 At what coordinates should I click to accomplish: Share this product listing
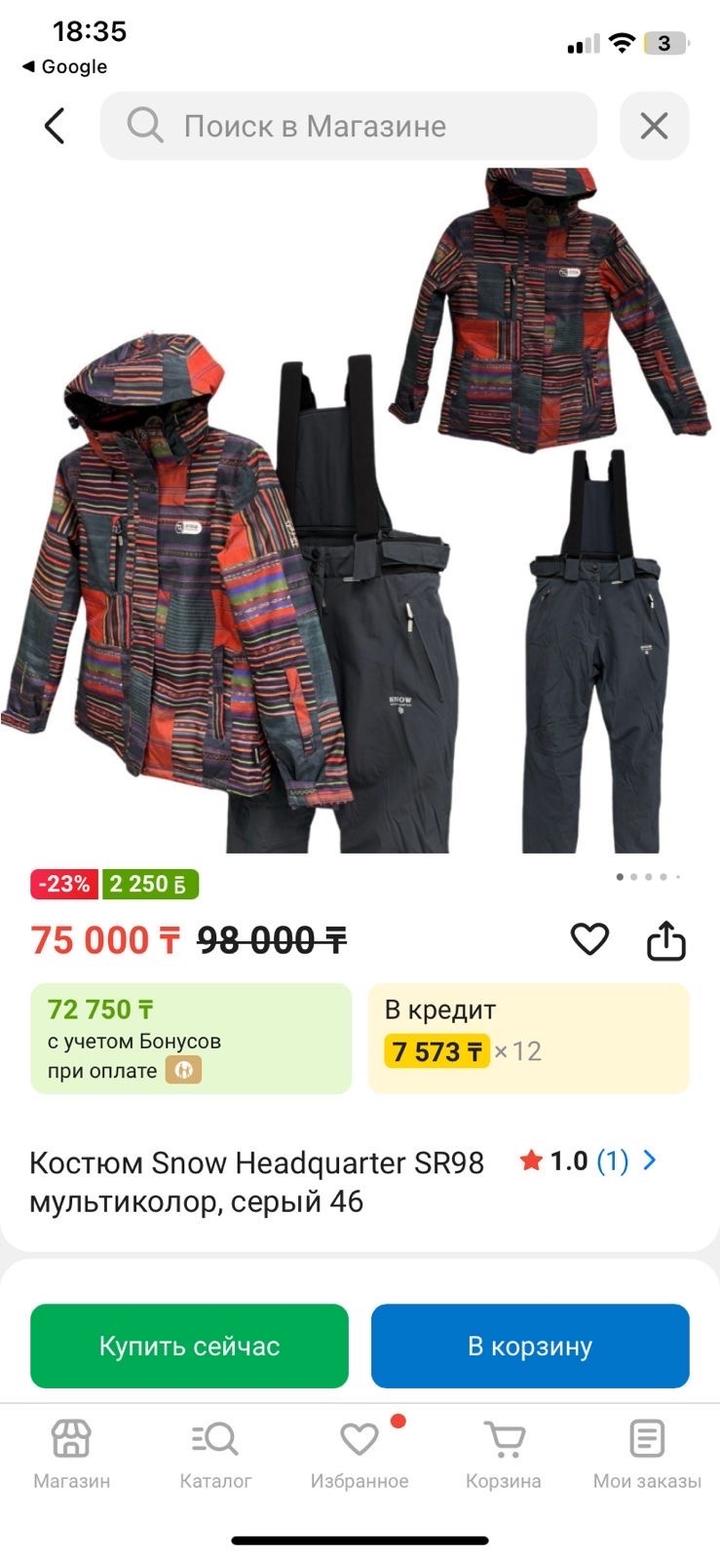(666, 940)
